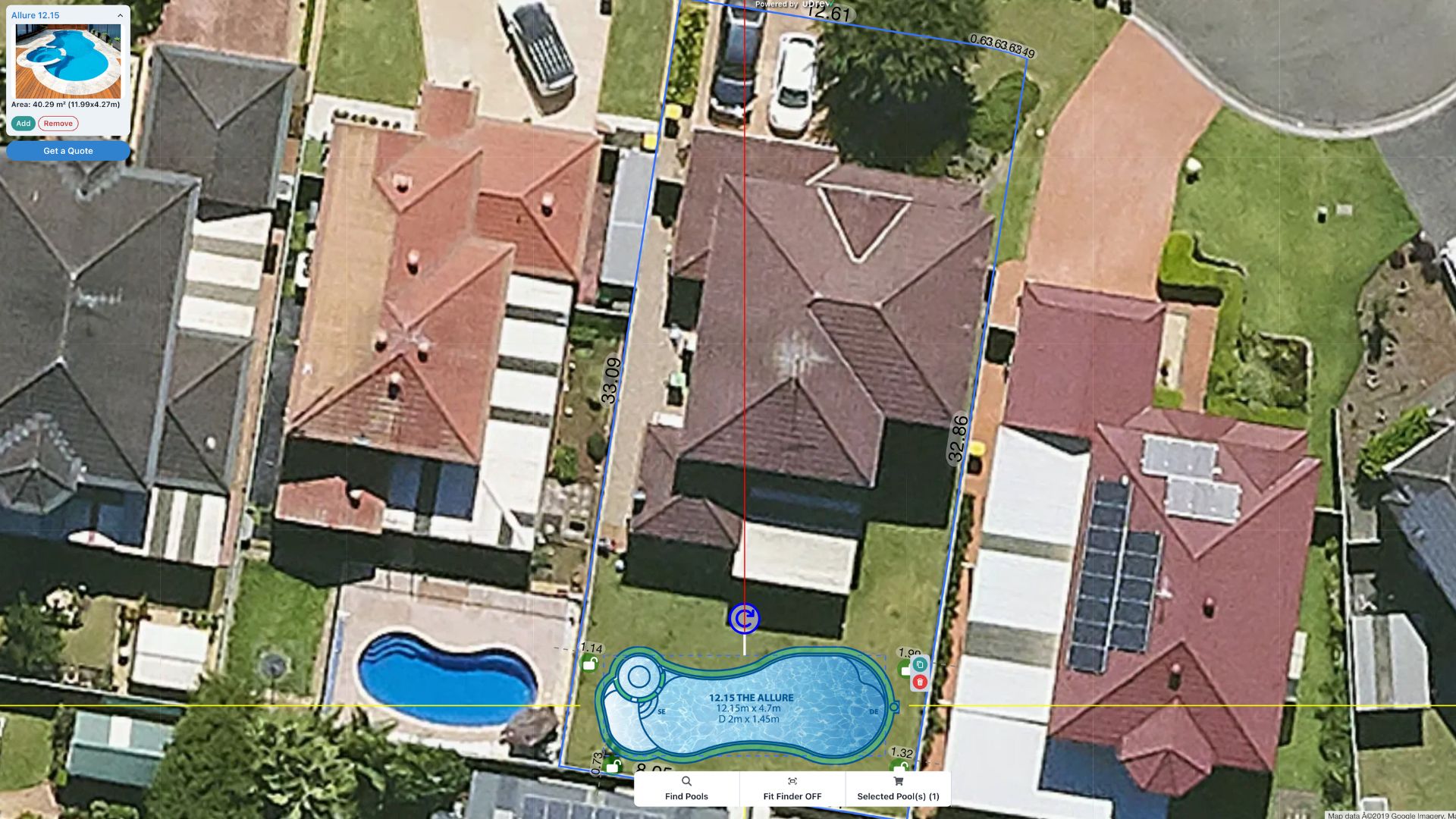This screenshot has height=819, width=1456.
Task: Toggle the lock icon beside 1.14 distance
Action: [589, 665]
